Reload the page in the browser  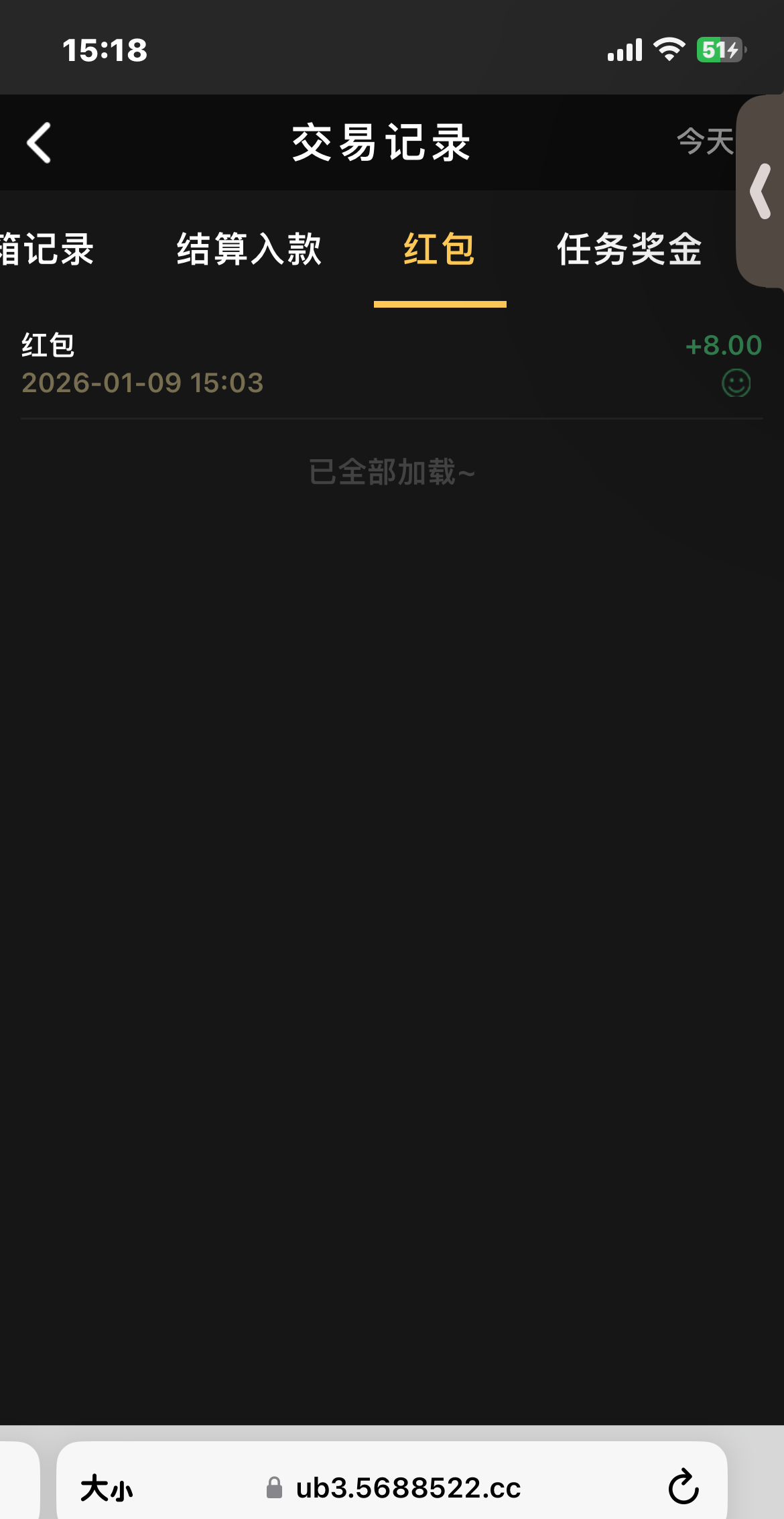[x=683, y=1487]
